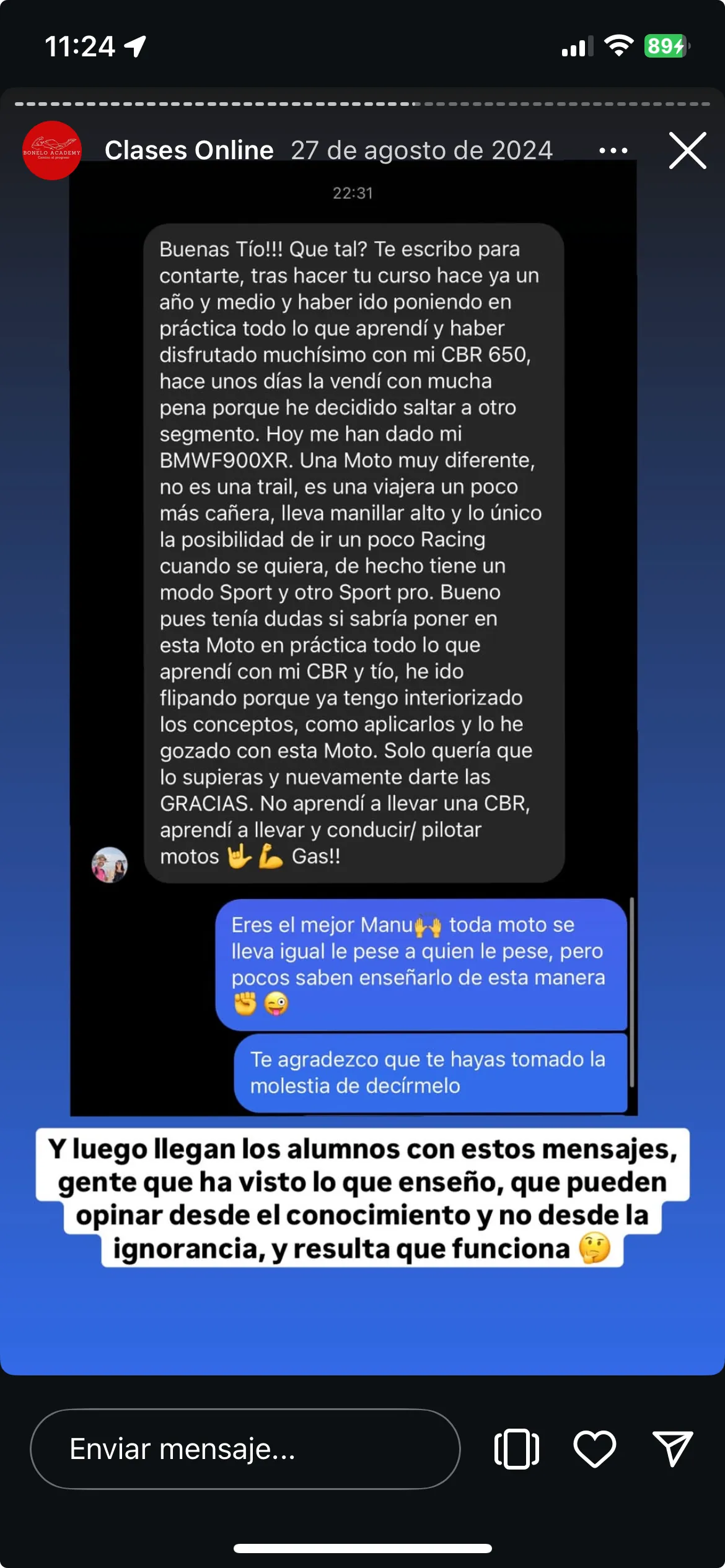Open the highlights carousel icon
This screenshot has width=725, height=1568.
516,1448
